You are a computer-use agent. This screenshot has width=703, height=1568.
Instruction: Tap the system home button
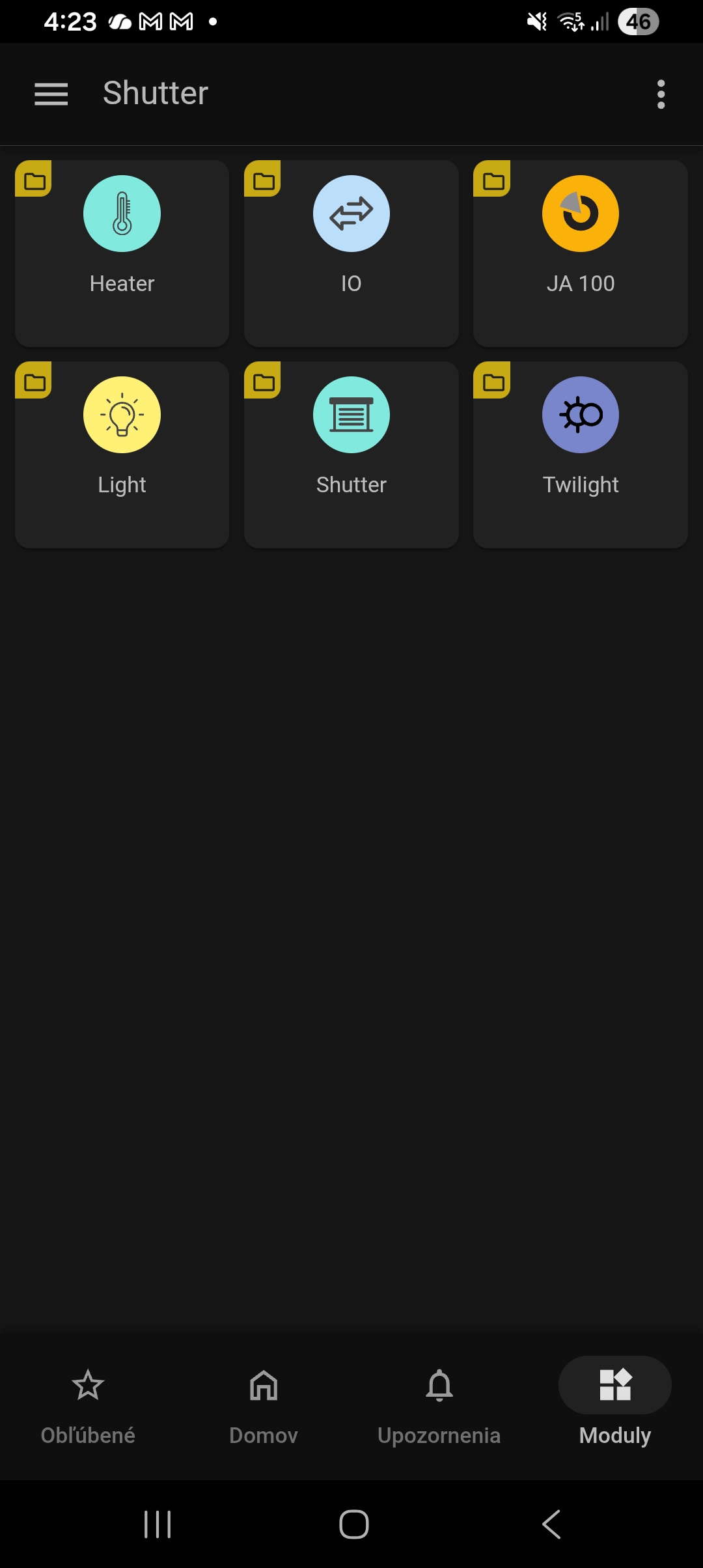click(x=353, y=1524)
